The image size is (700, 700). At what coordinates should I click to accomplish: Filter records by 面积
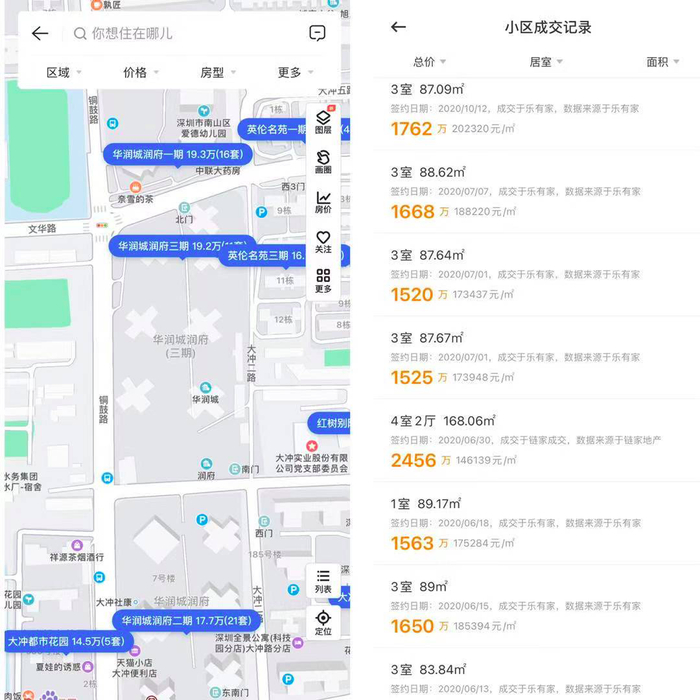click(662, 62)
